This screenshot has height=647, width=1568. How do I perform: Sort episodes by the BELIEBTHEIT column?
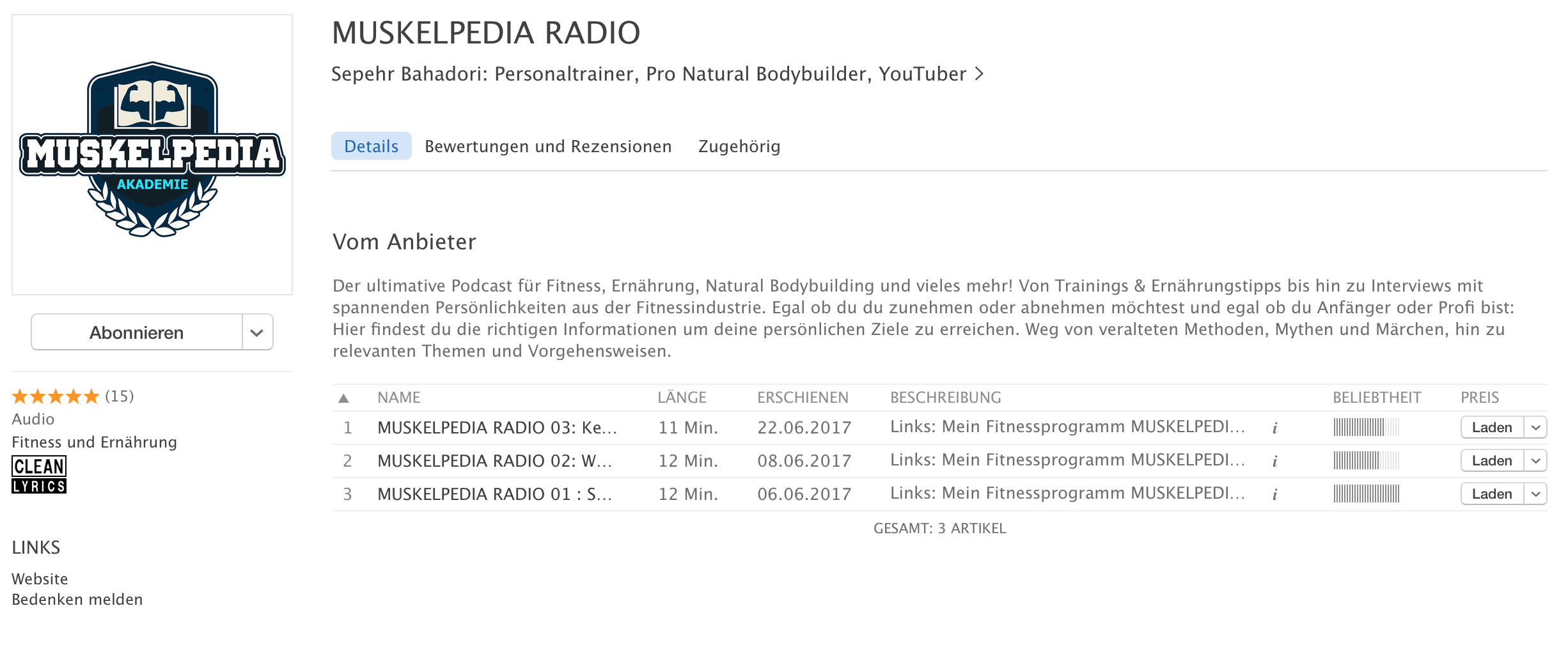1376,398
